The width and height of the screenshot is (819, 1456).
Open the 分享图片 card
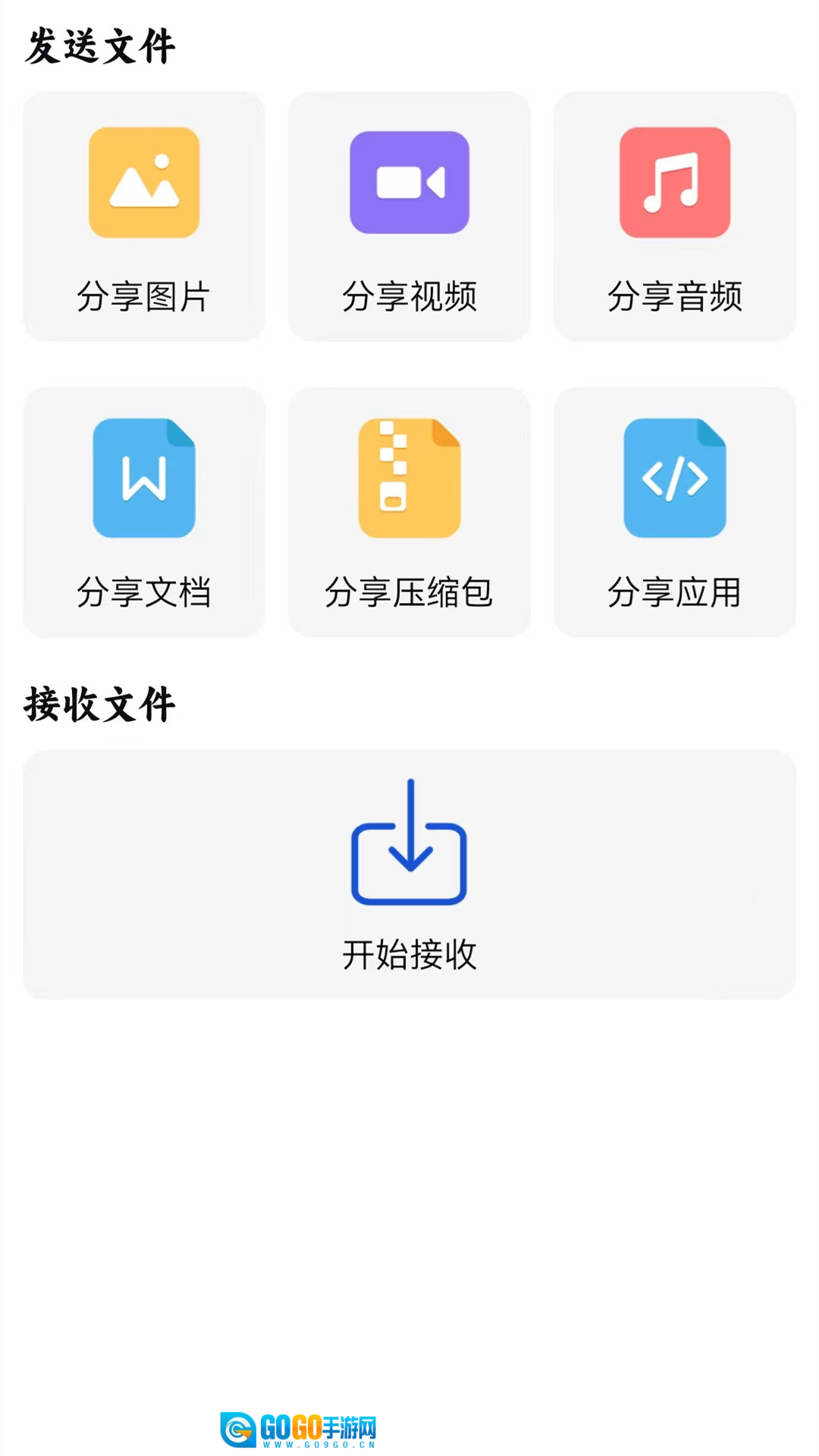tap(144, 216)
